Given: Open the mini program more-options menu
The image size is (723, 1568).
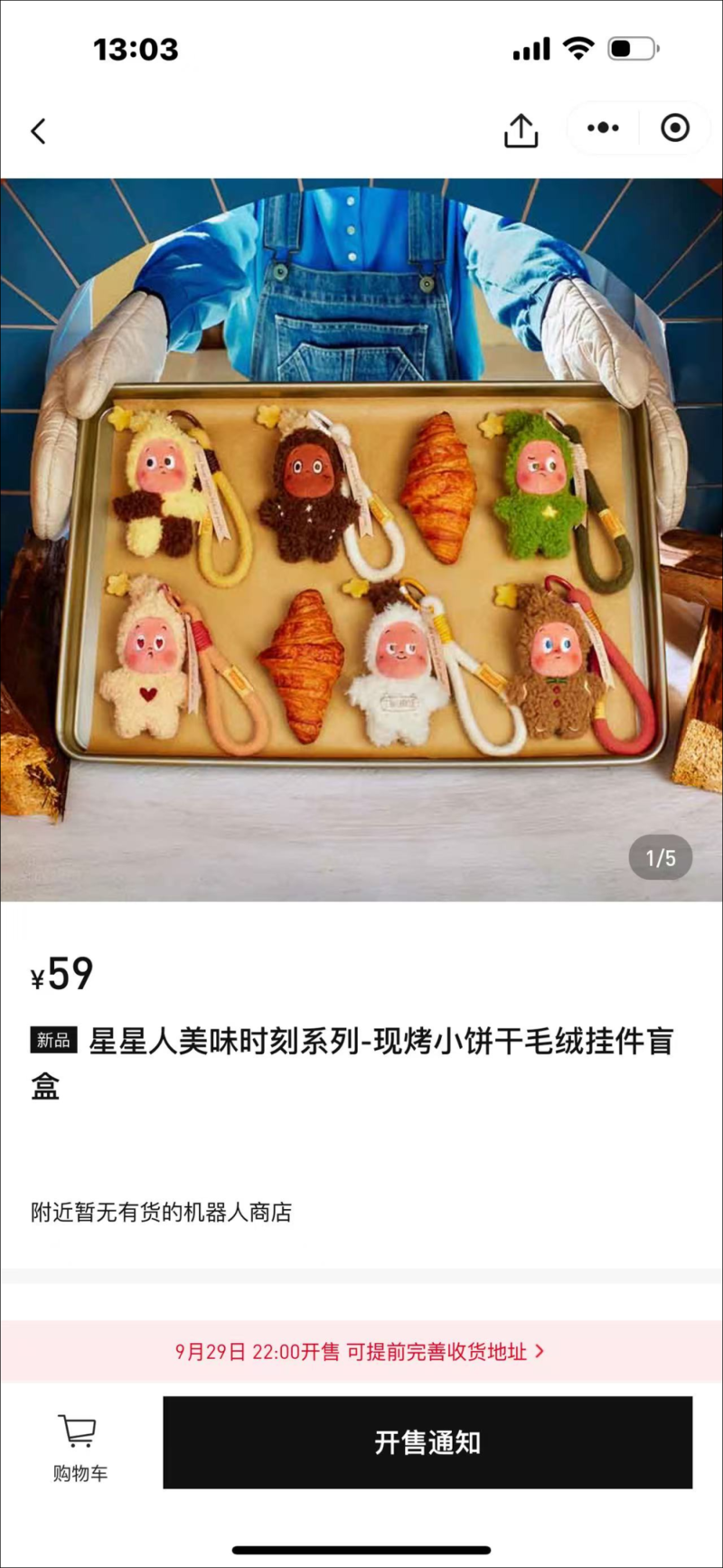Looking at the screenshot, I should click(x=603, y=128).
